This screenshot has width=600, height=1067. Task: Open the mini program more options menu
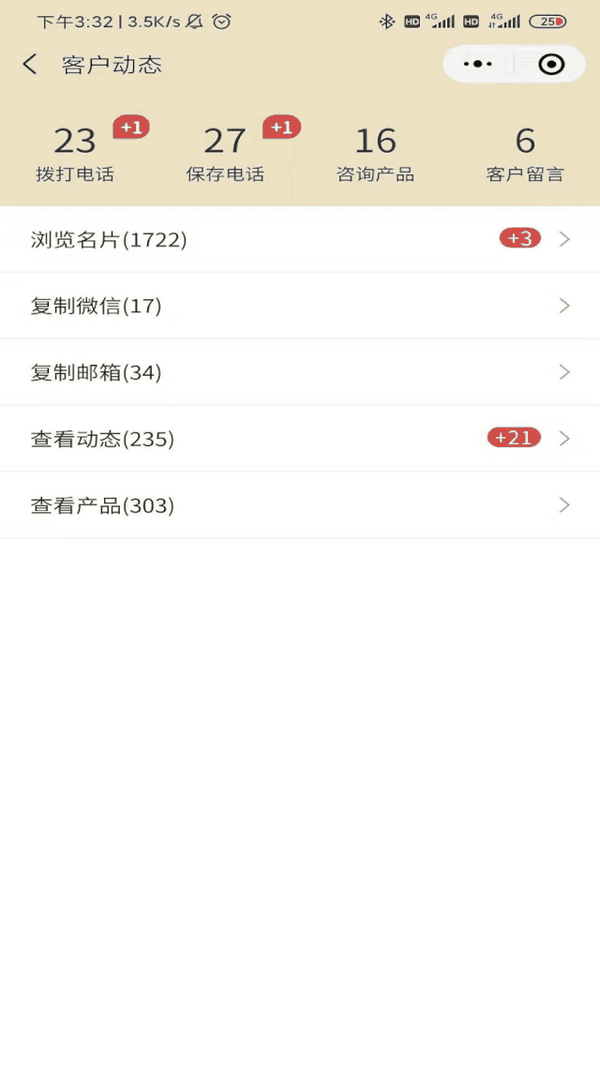478,65
